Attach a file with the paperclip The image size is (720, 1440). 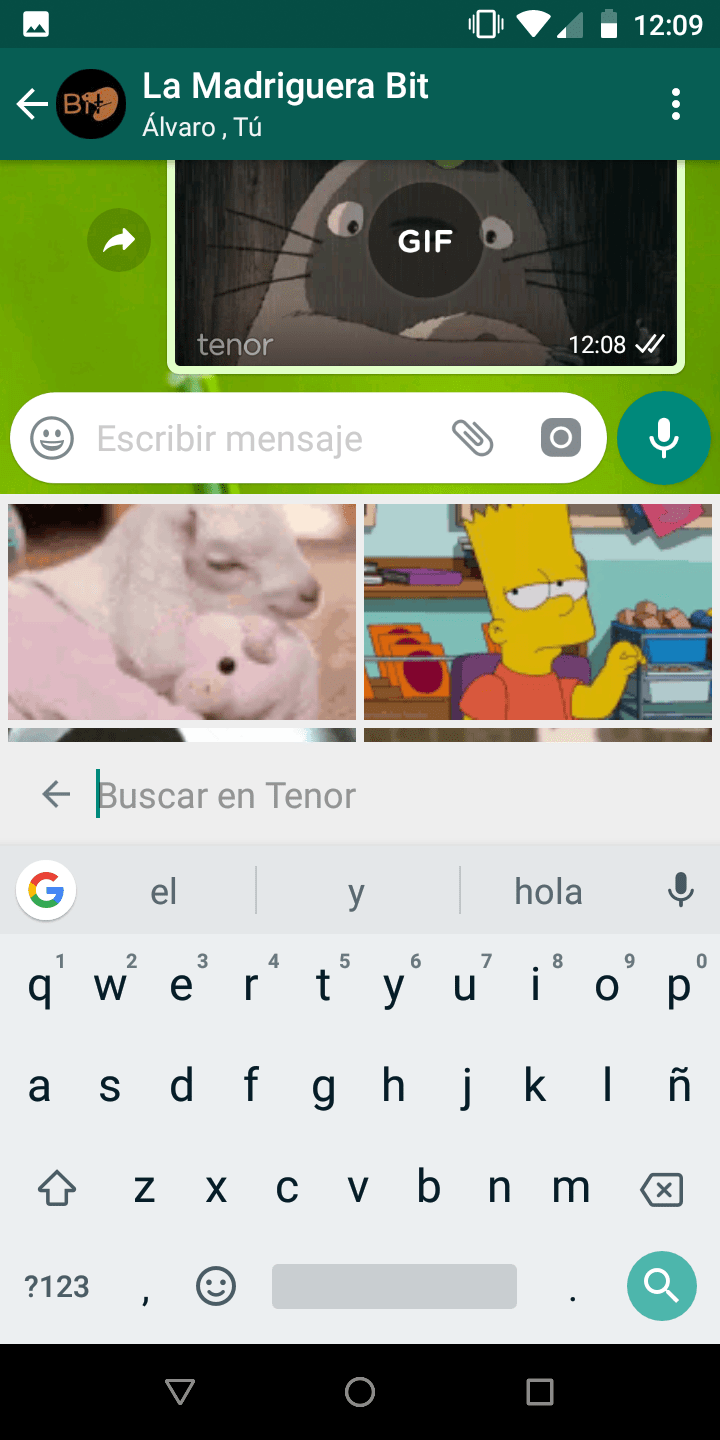[x=473, y=438]
